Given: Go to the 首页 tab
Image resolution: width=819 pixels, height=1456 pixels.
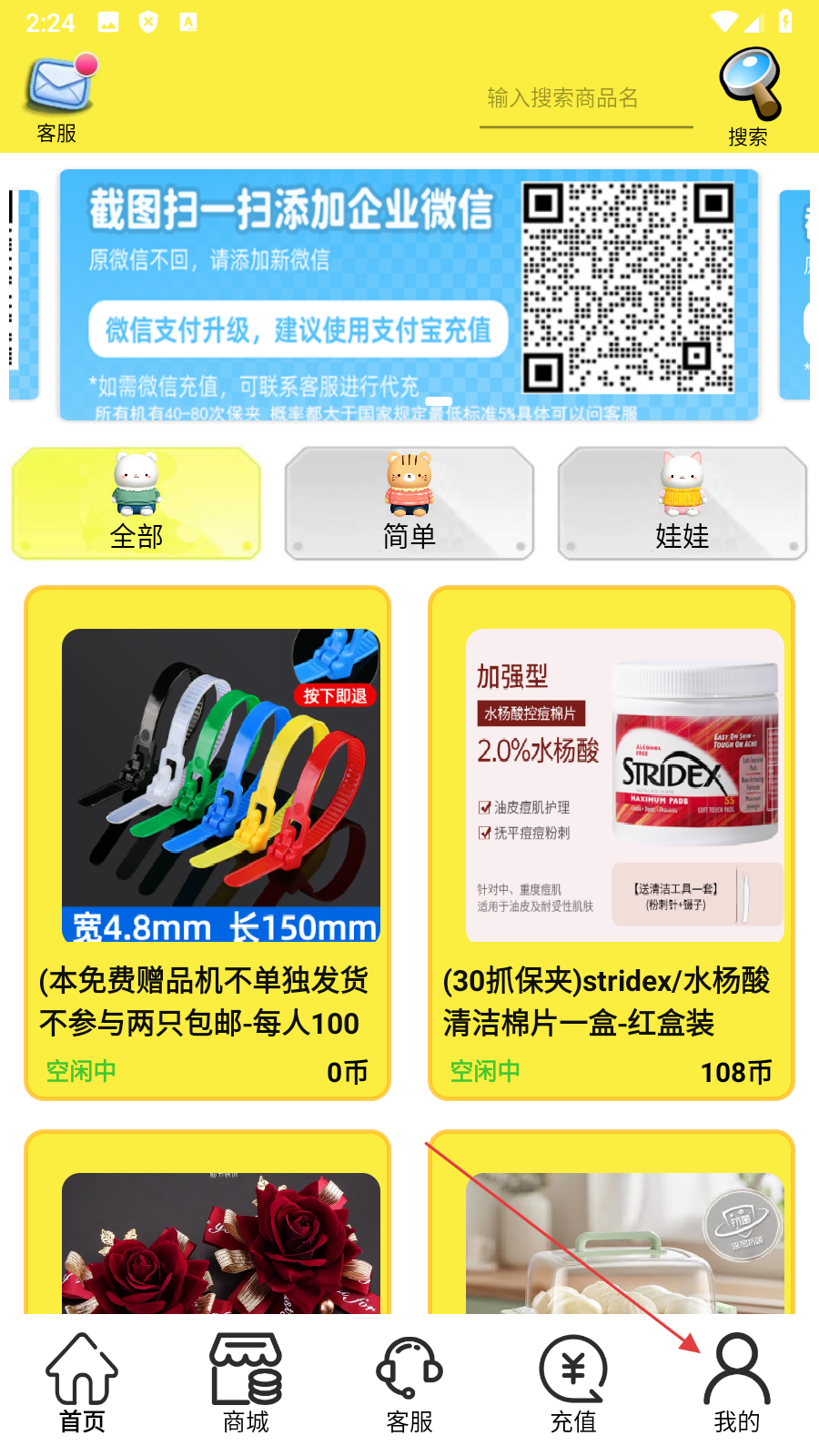Looking at the screenshot, I should click(x=82, y=1383).
